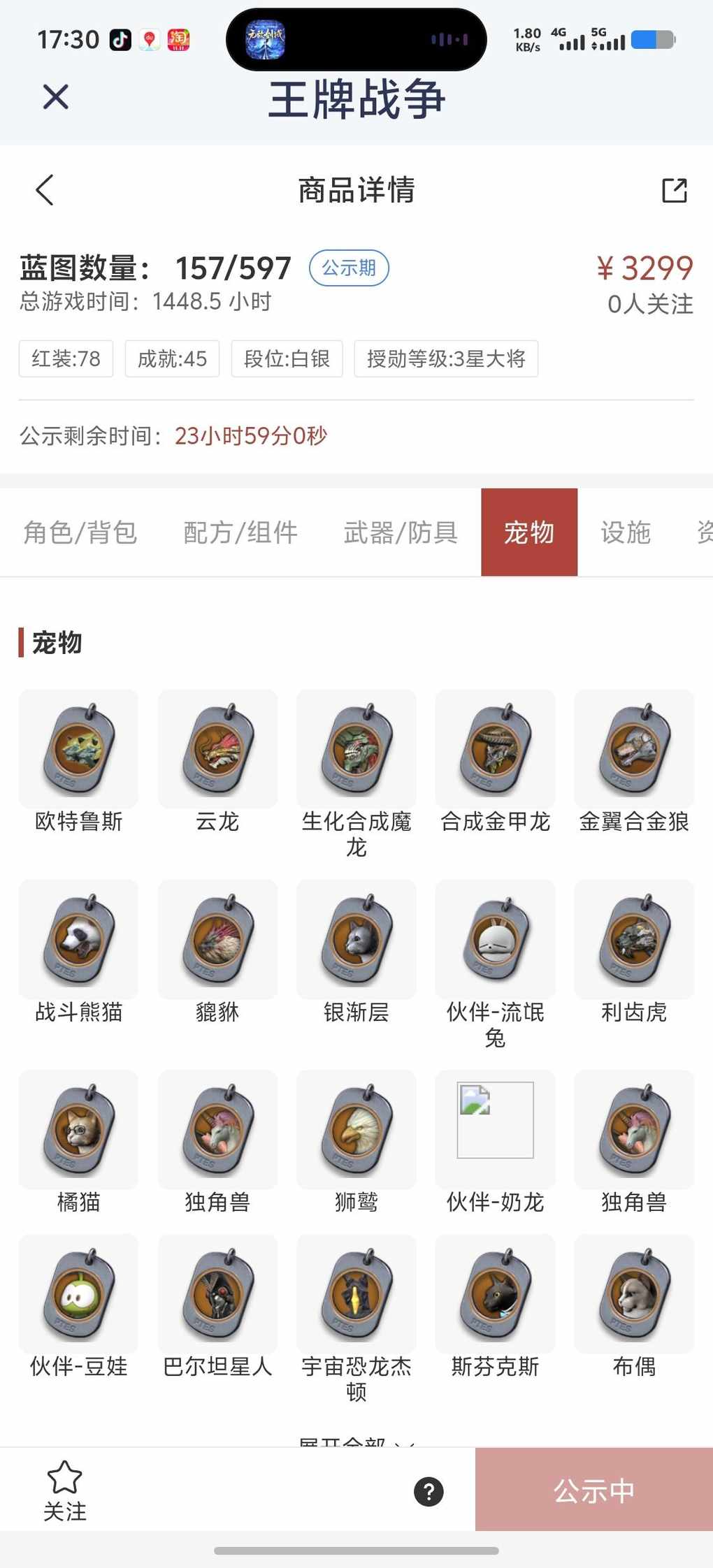Open the 武器/防具 tab
713x1568 pixels.
401,532
